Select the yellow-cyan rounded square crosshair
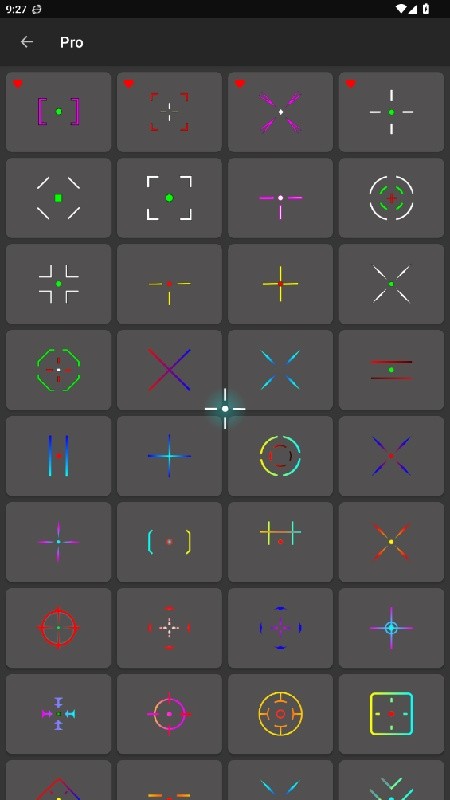This screenshot has width=450, height=800. (x=391, y=714)
